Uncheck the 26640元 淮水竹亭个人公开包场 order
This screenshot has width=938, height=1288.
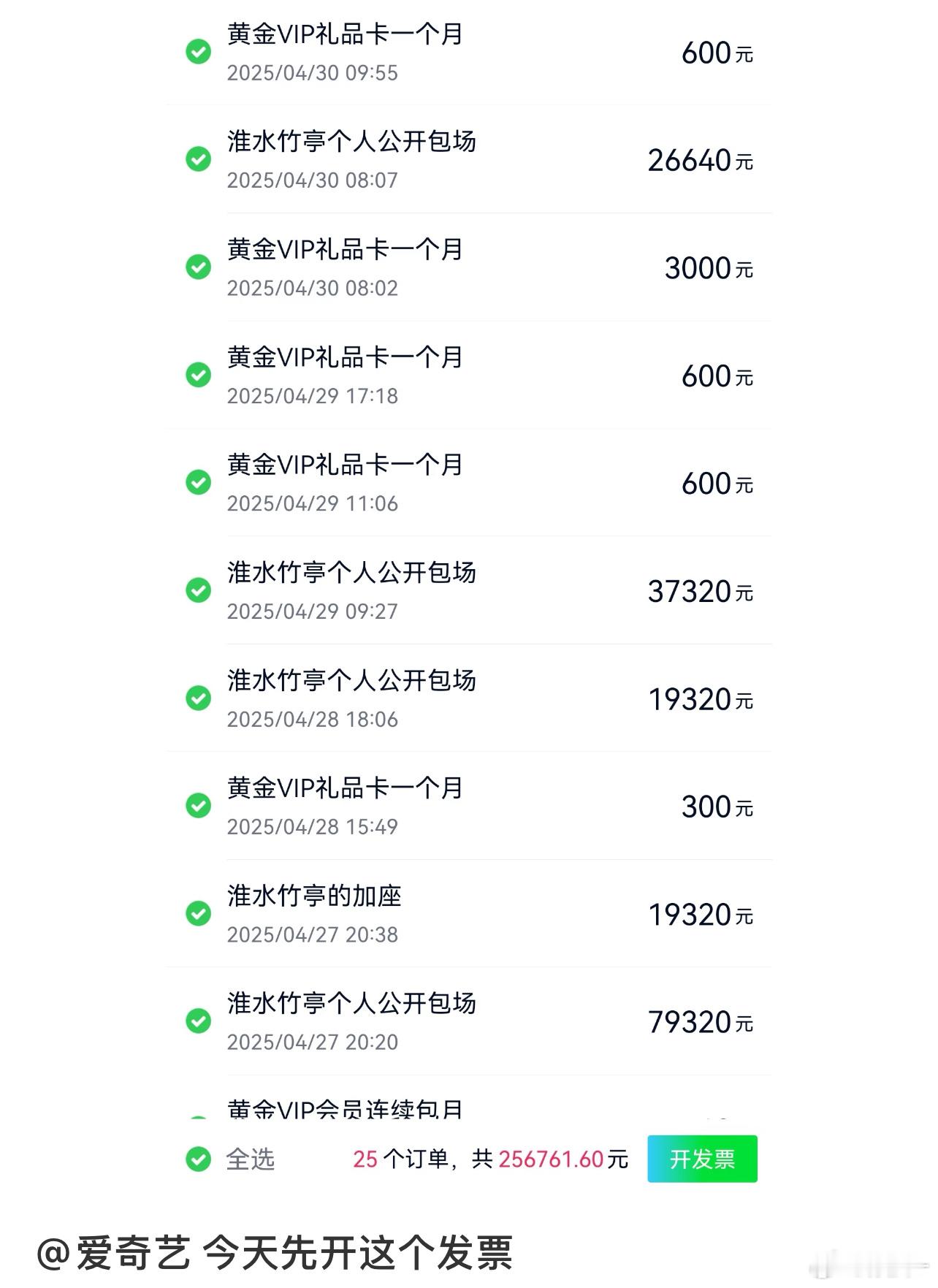(x=198, y=159)
